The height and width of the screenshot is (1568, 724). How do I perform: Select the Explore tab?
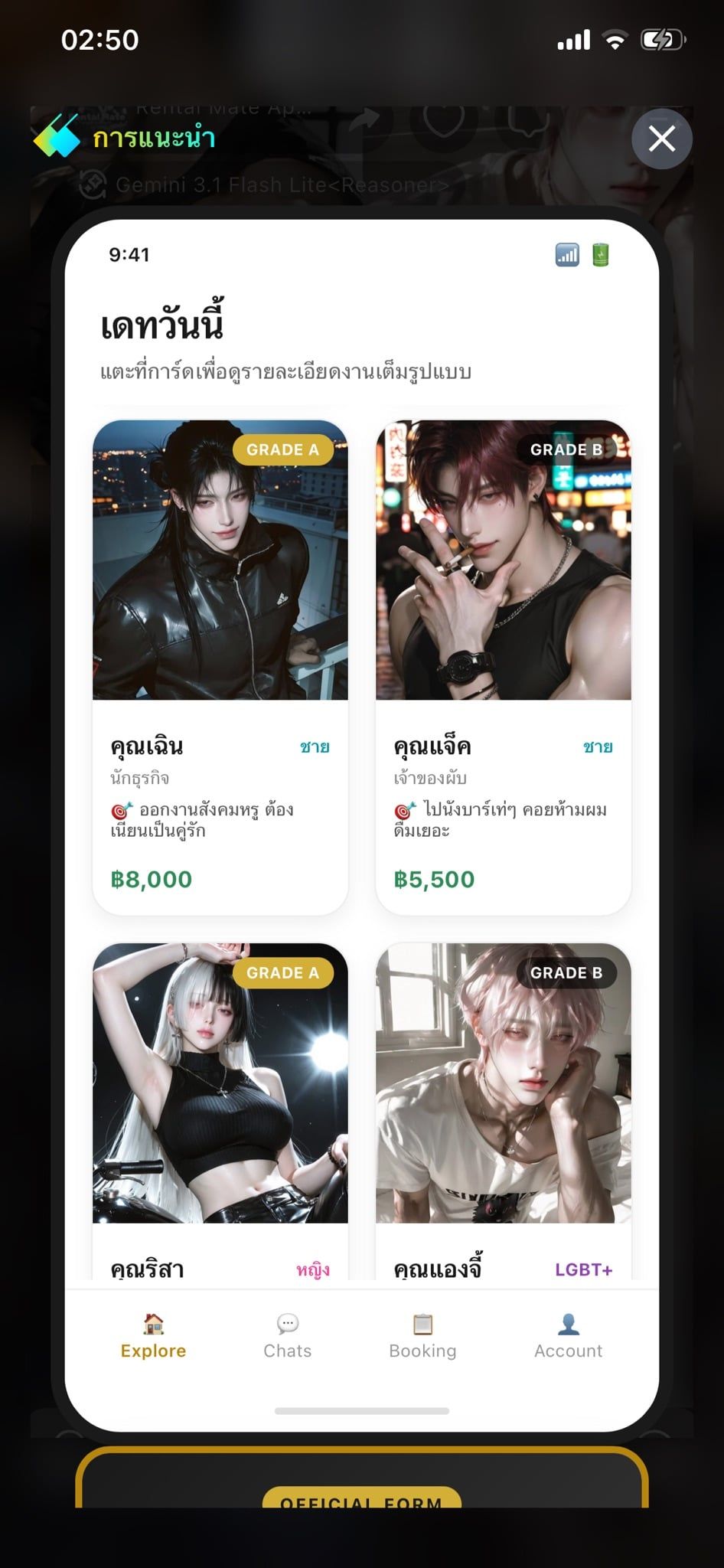(153, 1336)
